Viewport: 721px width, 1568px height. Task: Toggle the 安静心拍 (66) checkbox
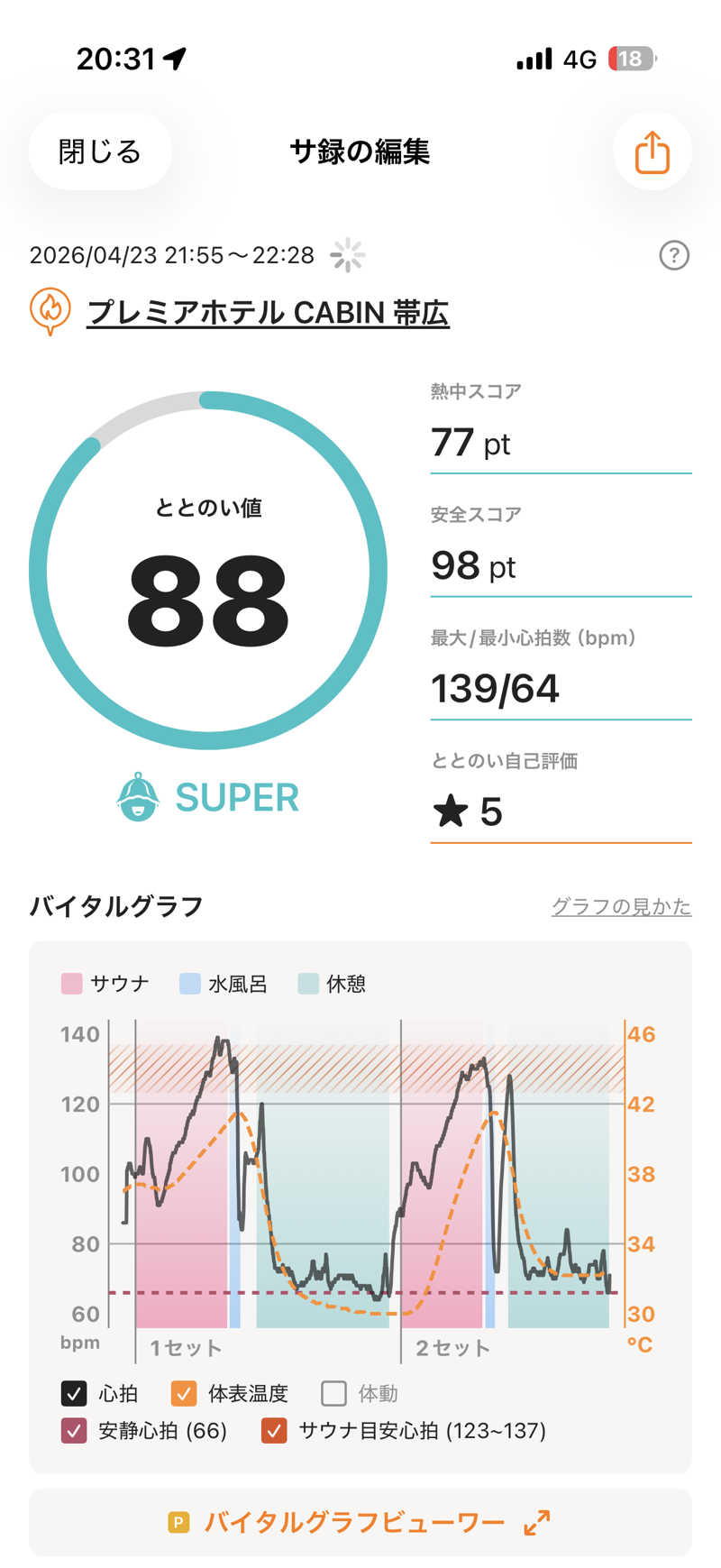point(74,1431)
